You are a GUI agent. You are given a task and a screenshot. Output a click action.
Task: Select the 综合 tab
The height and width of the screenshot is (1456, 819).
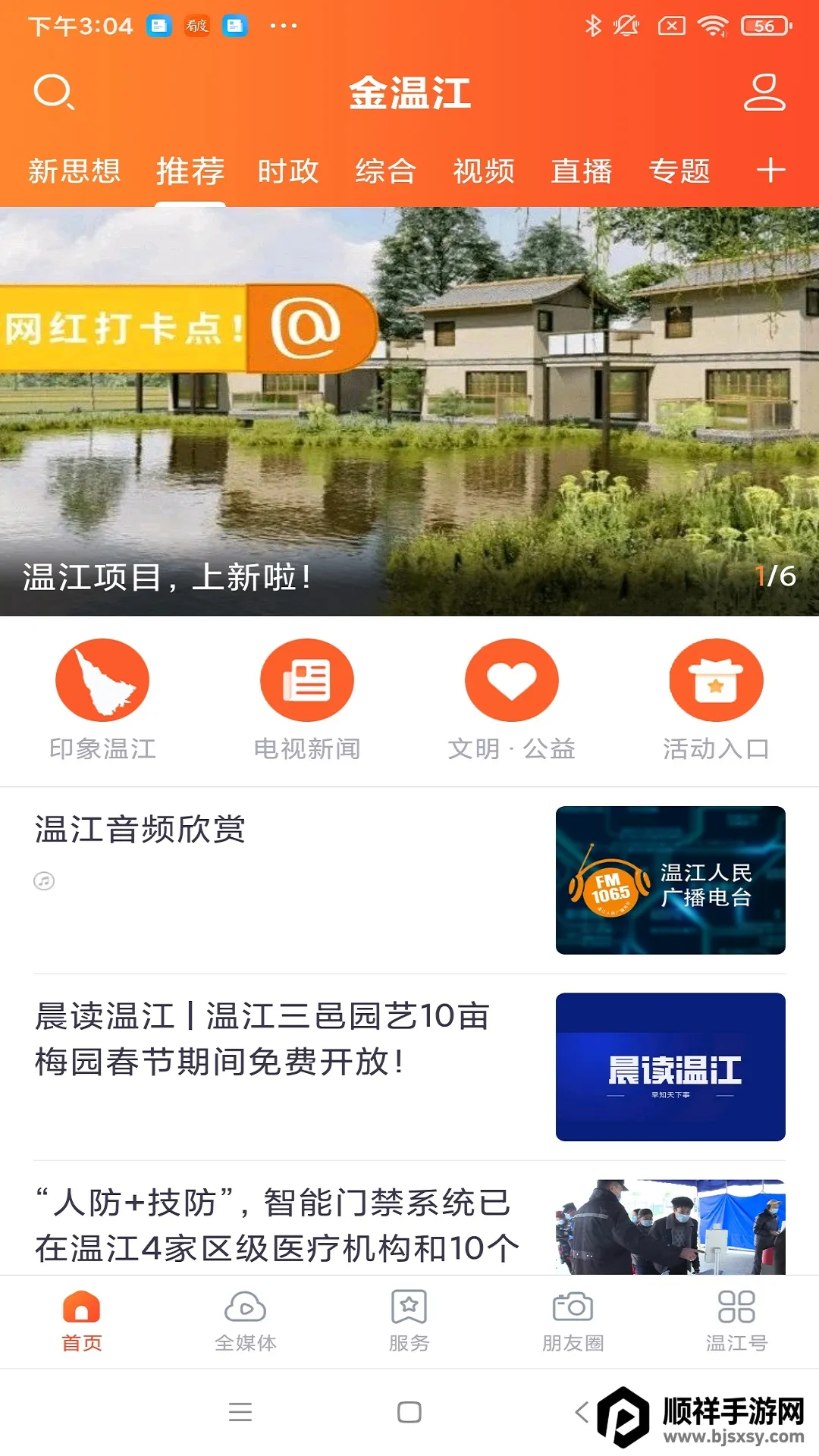click(385, 171)
